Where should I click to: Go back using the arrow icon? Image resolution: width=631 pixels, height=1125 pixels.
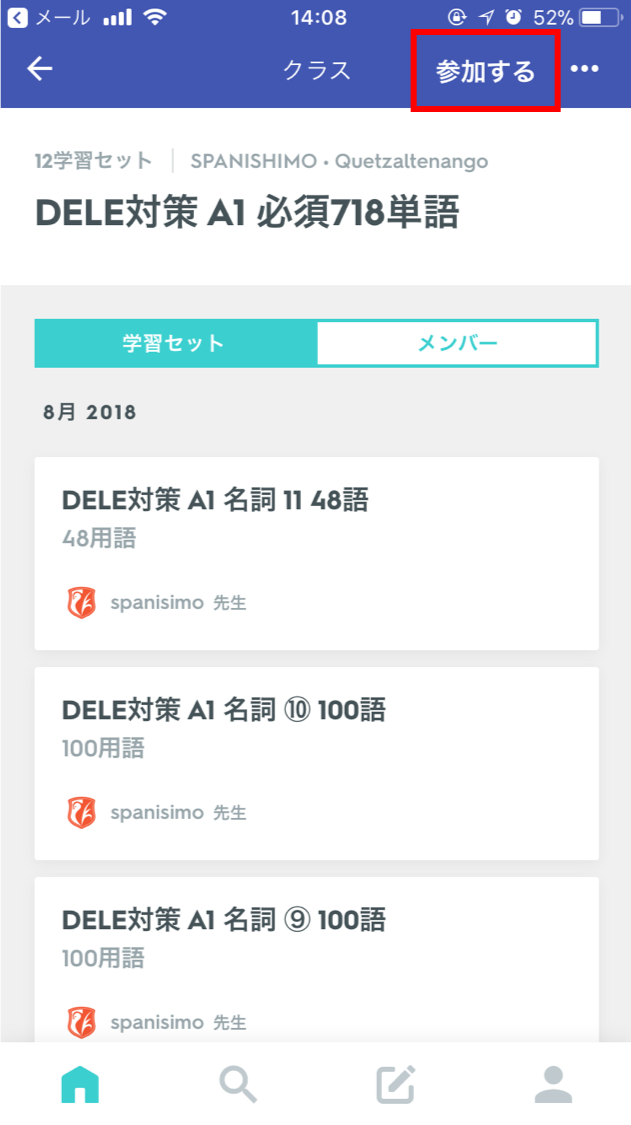pyautogui.click(x=39, y=69)
